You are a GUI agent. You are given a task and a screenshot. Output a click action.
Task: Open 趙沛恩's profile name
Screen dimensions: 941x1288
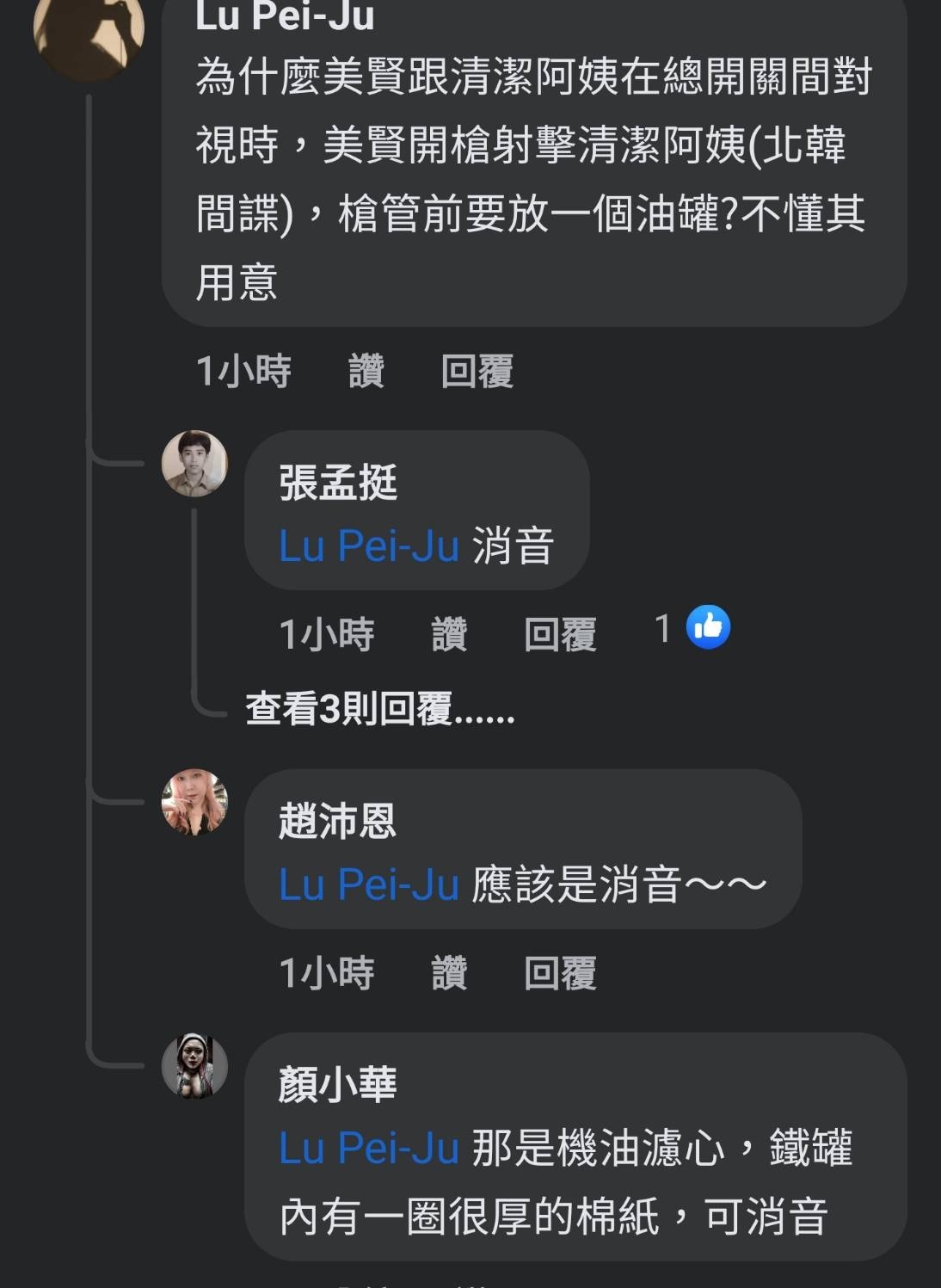(337, 821)
